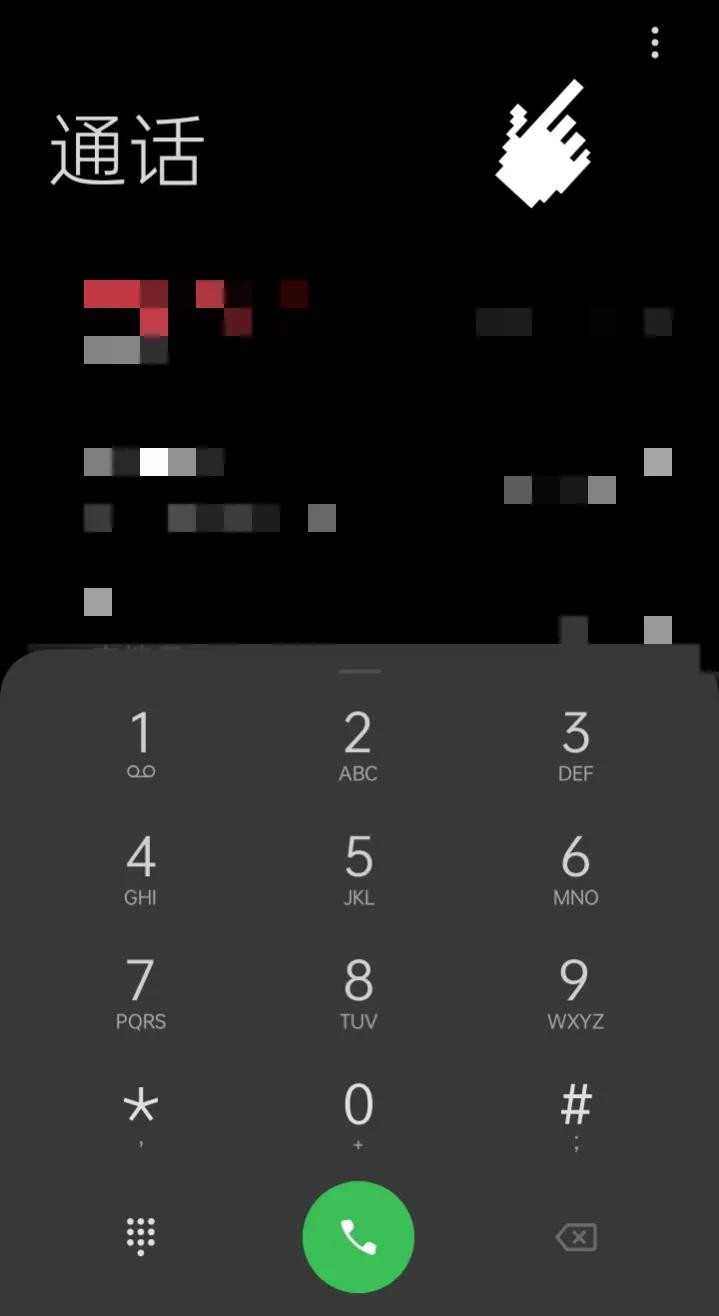Enter digit 4 on the keypad
719x1316 pixels.
141,869
